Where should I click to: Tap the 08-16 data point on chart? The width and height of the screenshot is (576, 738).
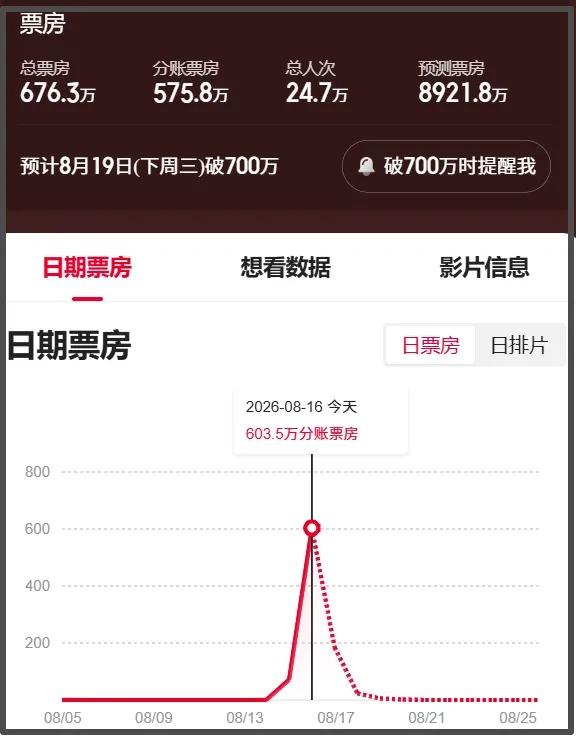pyautogui.click(x=312, y=528)
